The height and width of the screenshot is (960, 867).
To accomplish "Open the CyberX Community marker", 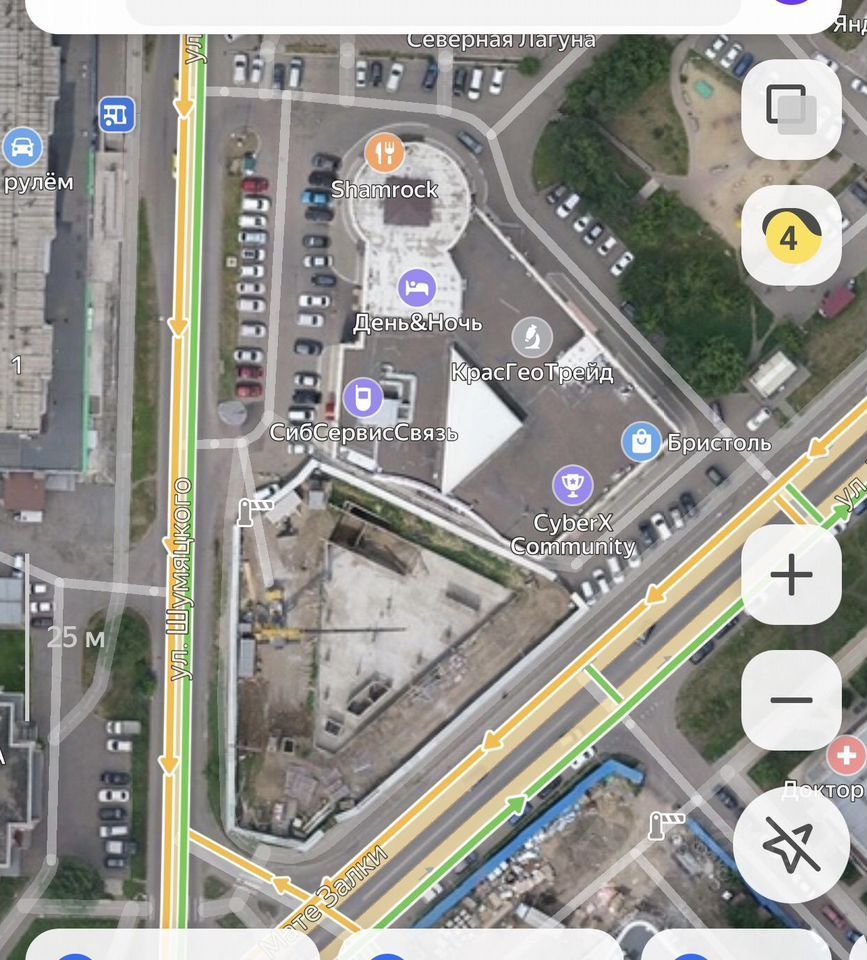I will click(572, 486).
